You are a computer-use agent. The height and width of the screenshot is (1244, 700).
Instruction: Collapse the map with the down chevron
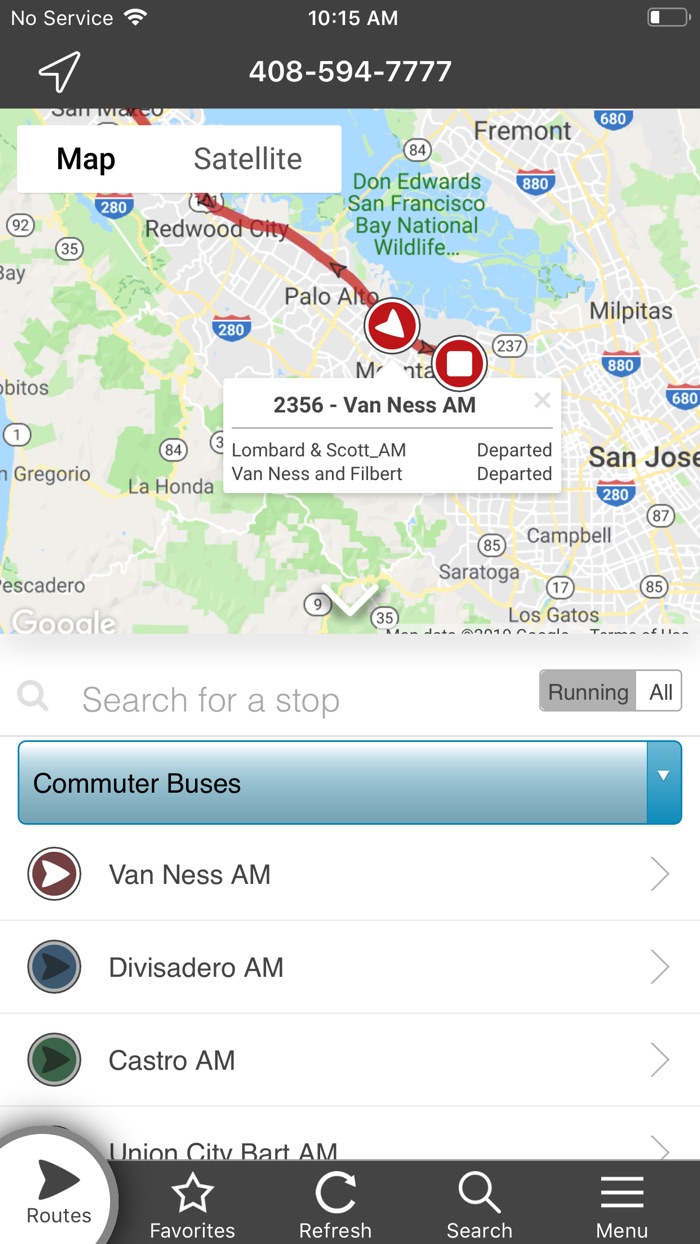click(x=353, y=600)
